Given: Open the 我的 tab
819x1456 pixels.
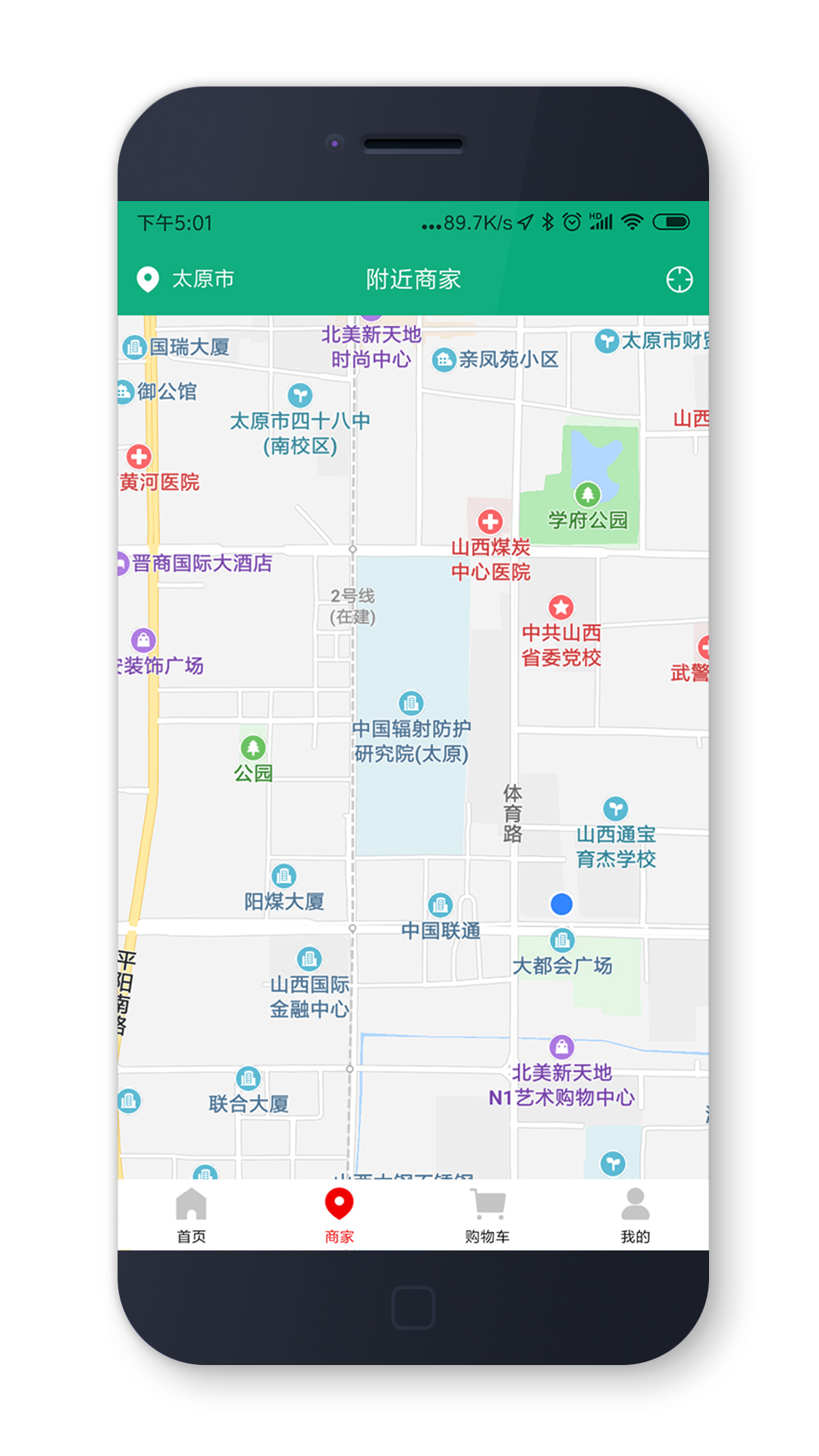Looking at the screenshot, I should pyautogui.click(x=634, y=1213).
